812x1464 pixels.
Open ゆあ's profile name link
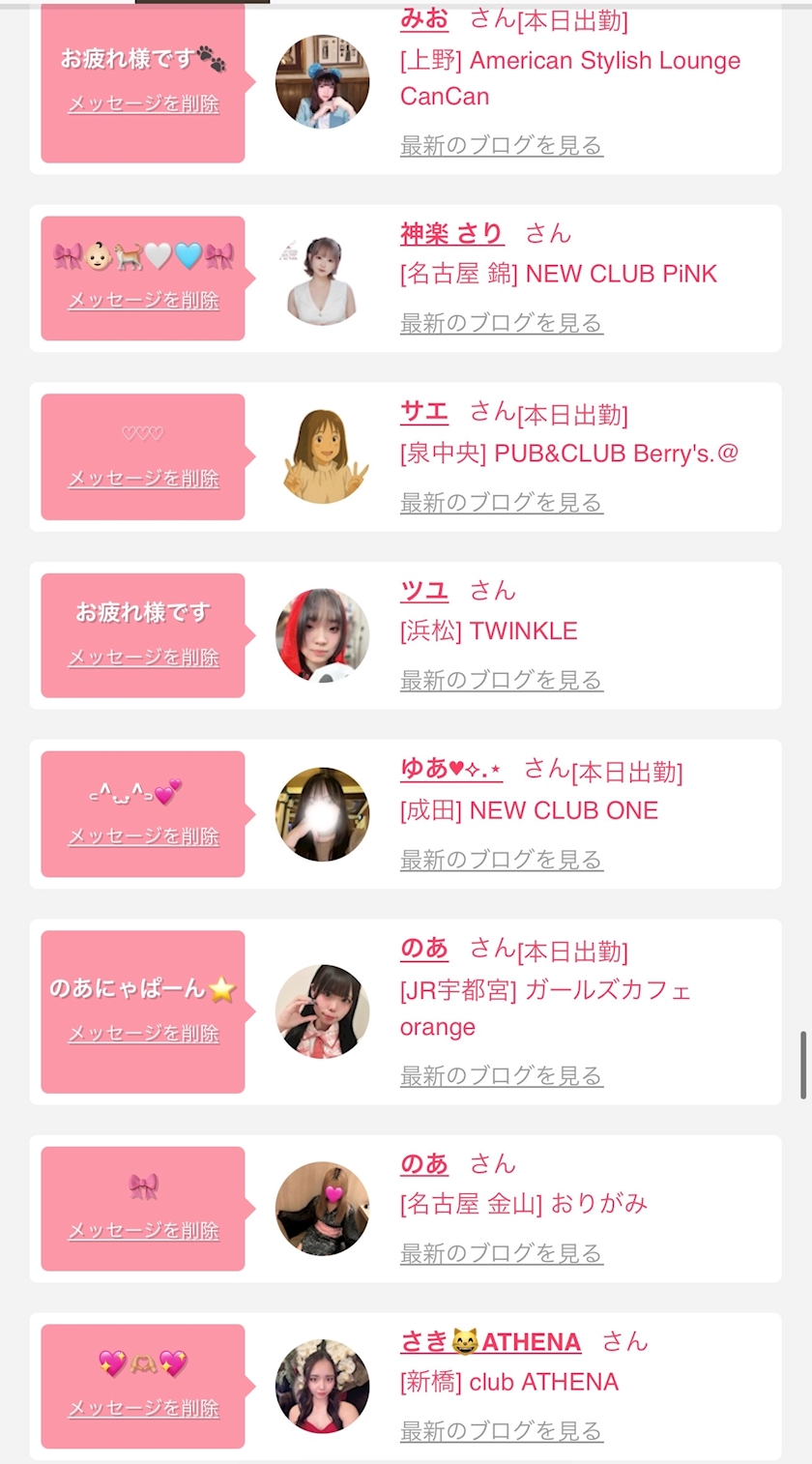451,770
